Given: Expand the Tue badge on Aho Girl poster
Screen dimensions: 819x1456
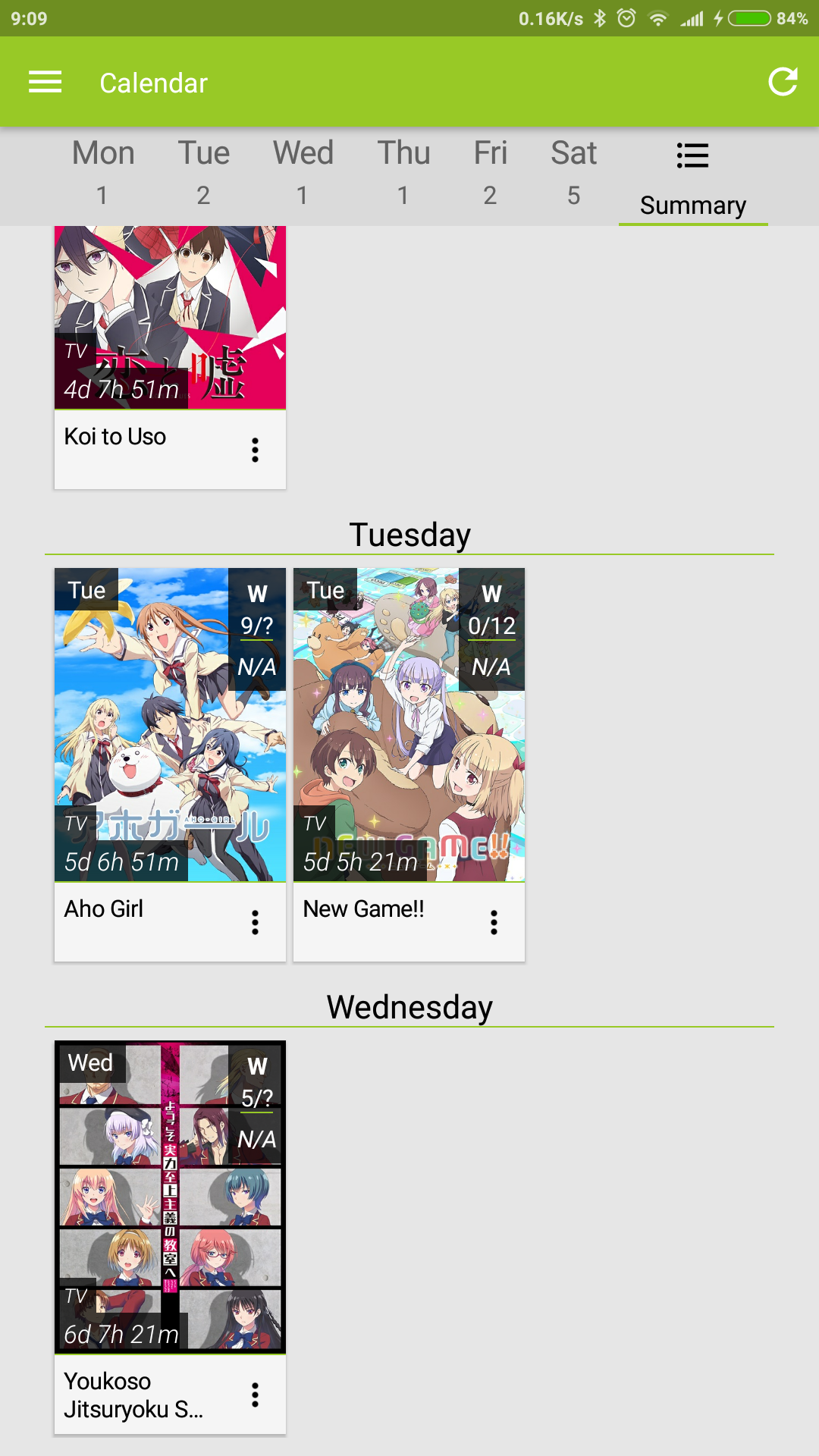Looking at the screenshot, I should coord(88,591).
